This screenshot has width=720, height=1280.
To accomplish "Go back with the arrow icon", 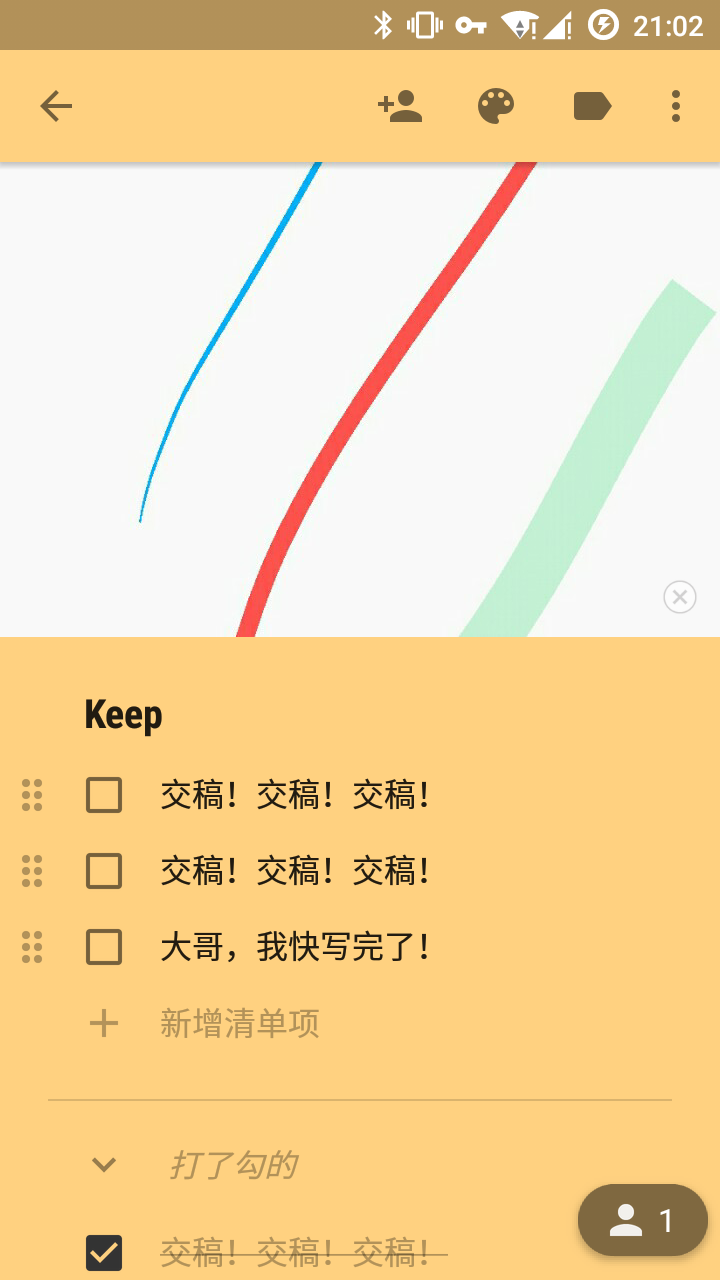I will click(x=56, y=106).
